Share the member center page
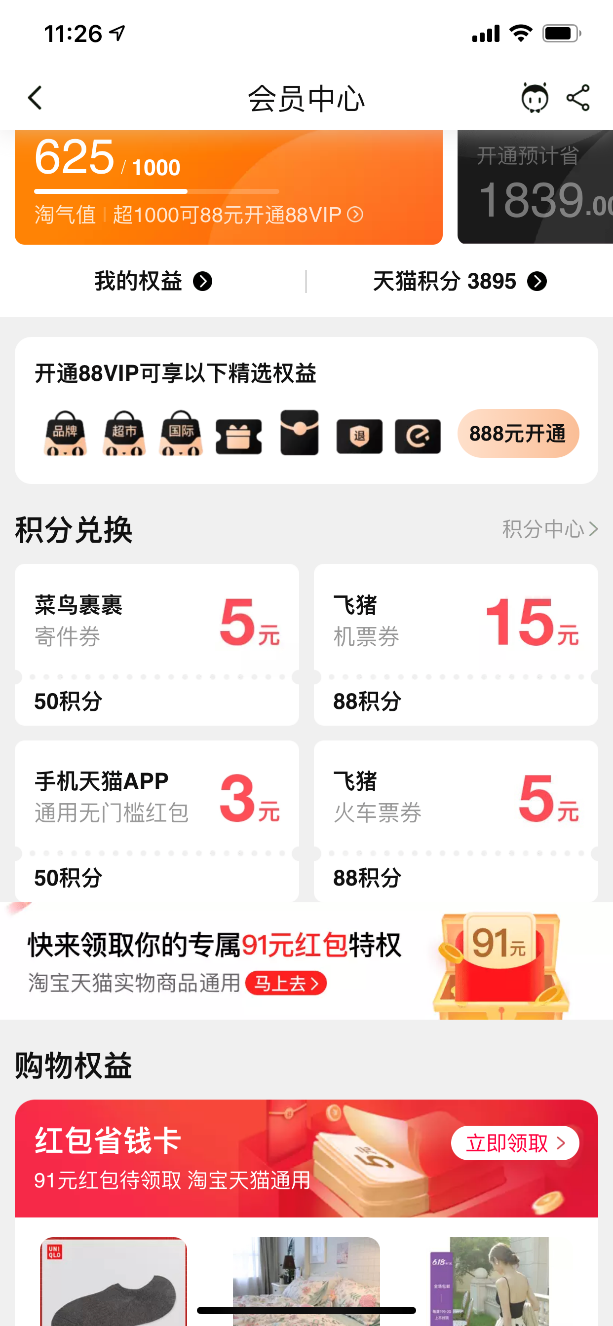The width and height of the screenshot is (613, 1326). click(578, 98)
